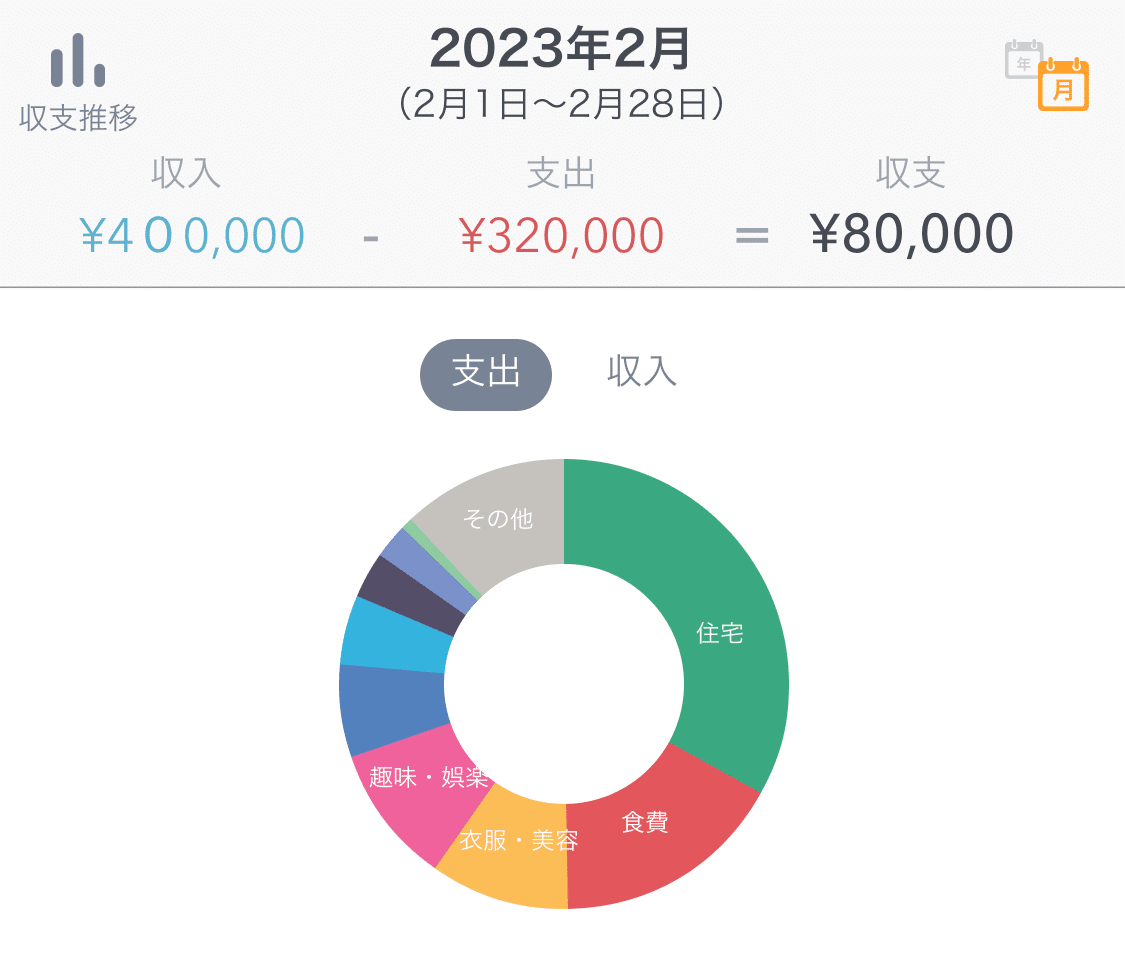1125x957 pixels.
Task: Tap the その他 segment of the chart
Action: coord(500,518)
